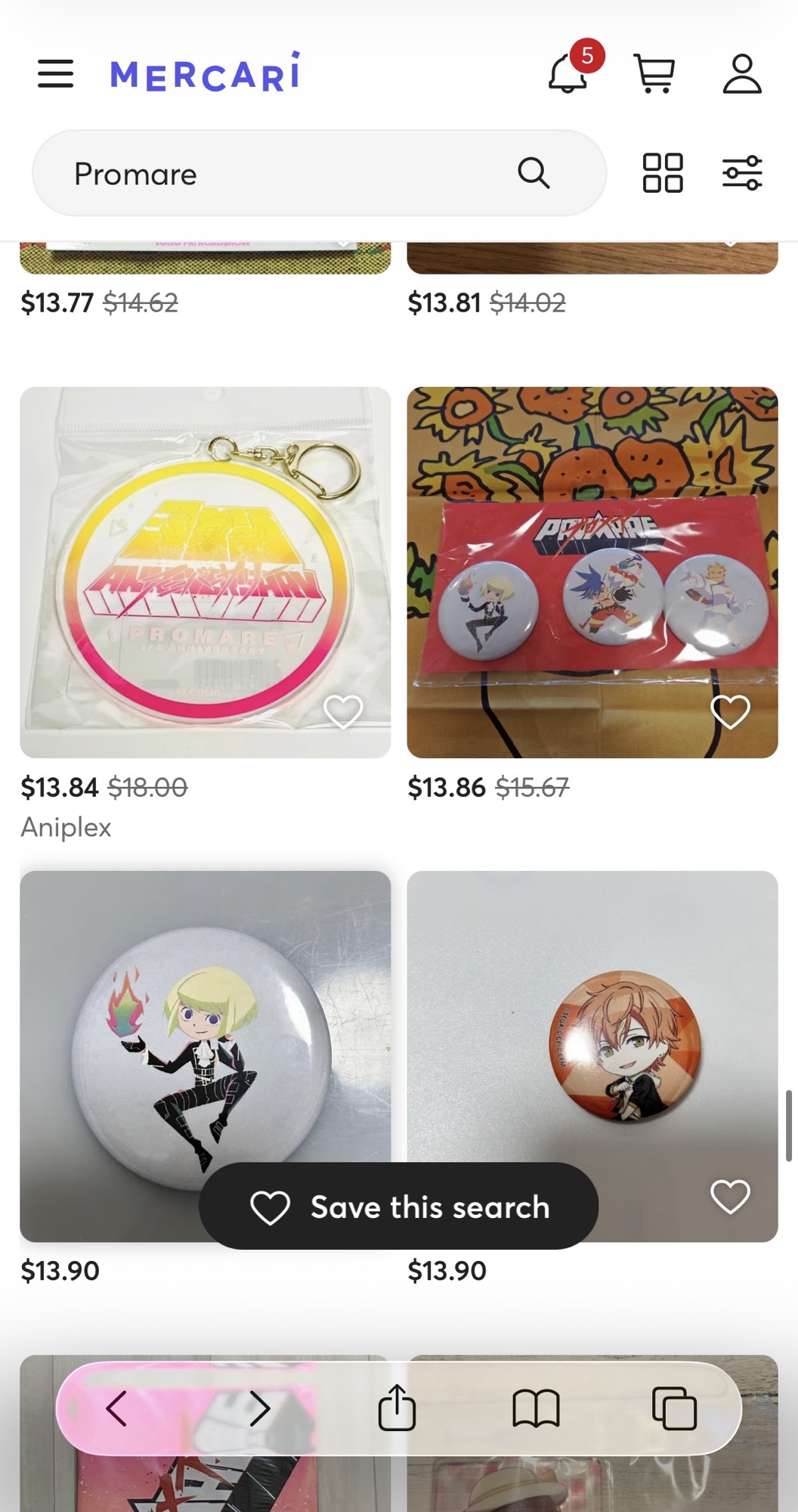The width and height of the screenshot is (798, 1512).
Task: Open browser bookmarks
Action: click(536, 1408)
